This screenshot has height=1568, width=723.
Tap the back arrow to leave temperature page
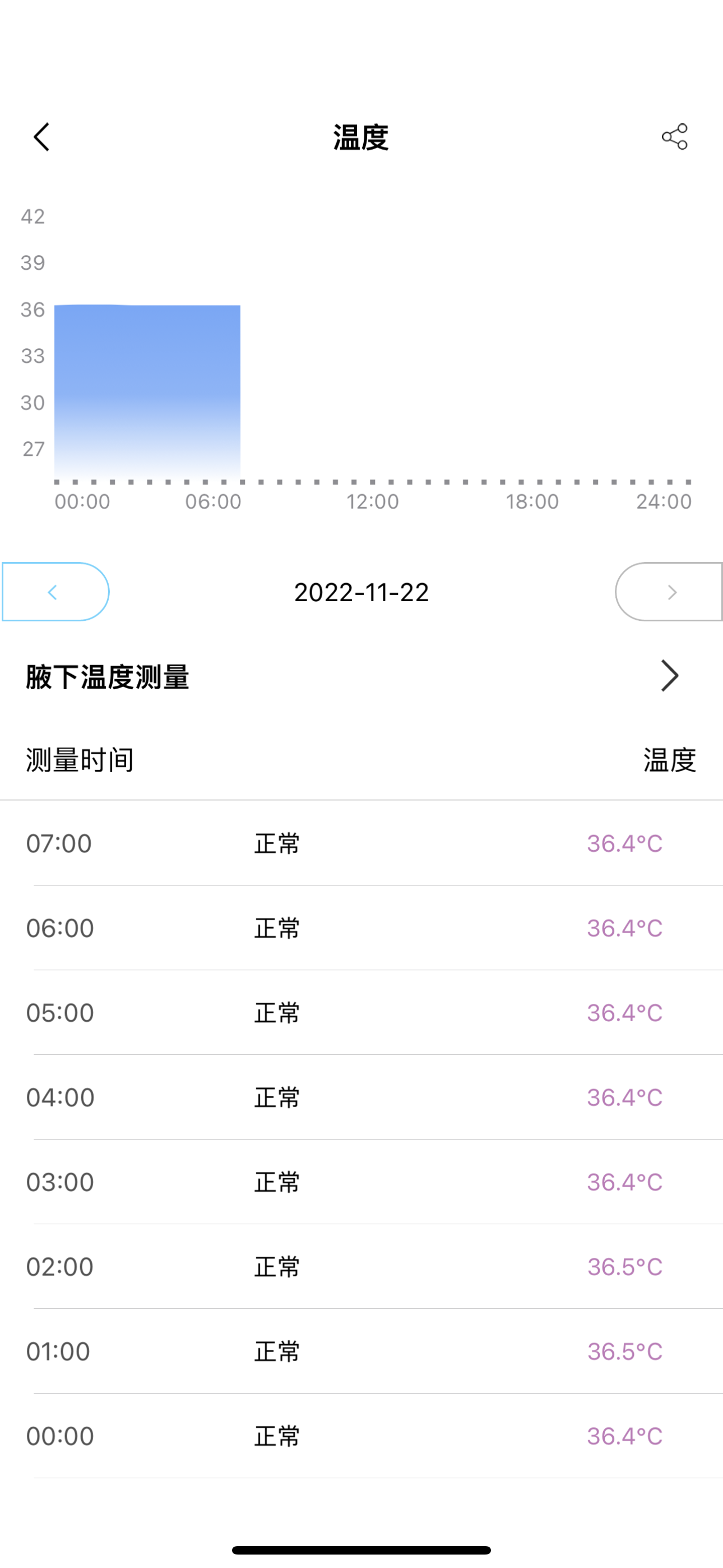[41, 137]
